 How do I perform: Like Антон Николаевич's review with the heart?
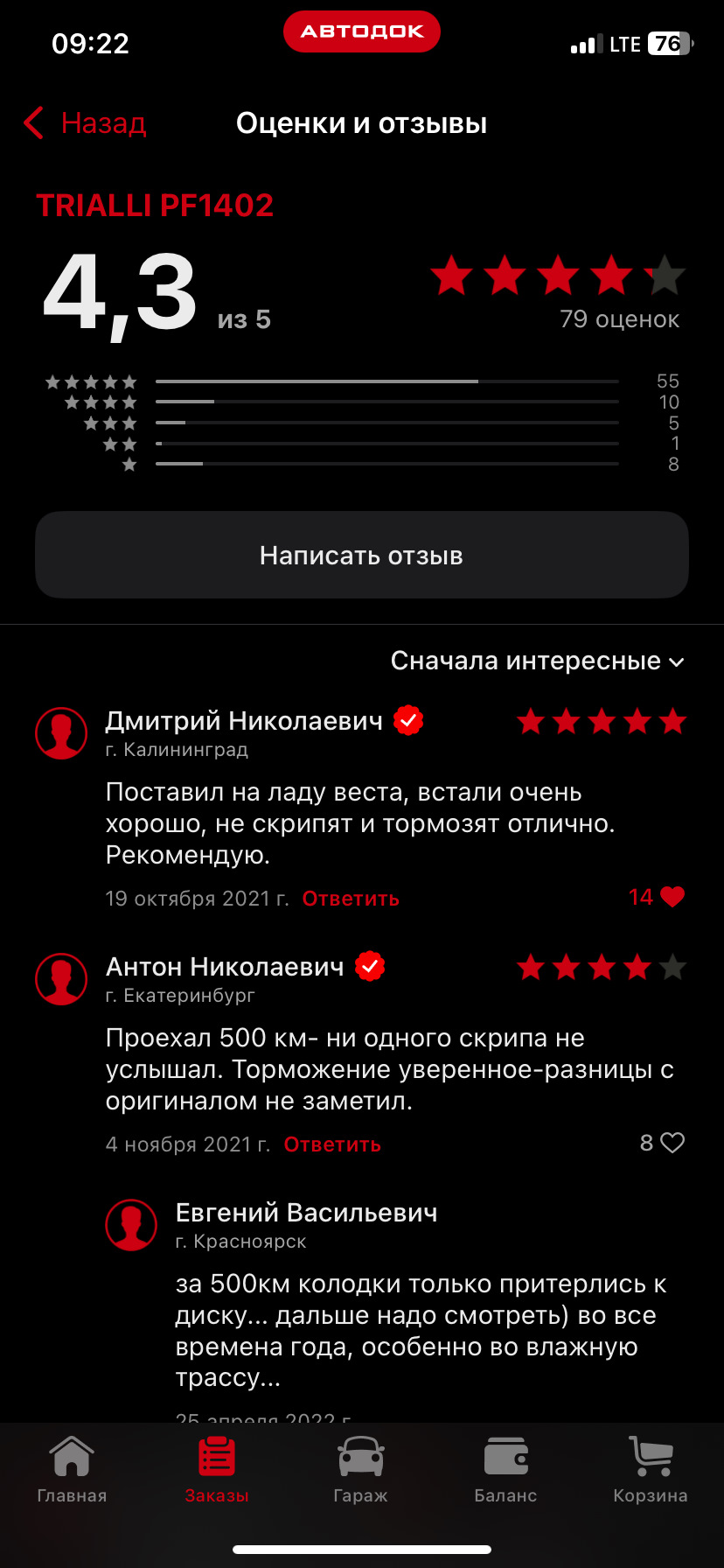tap(672, 1143)
